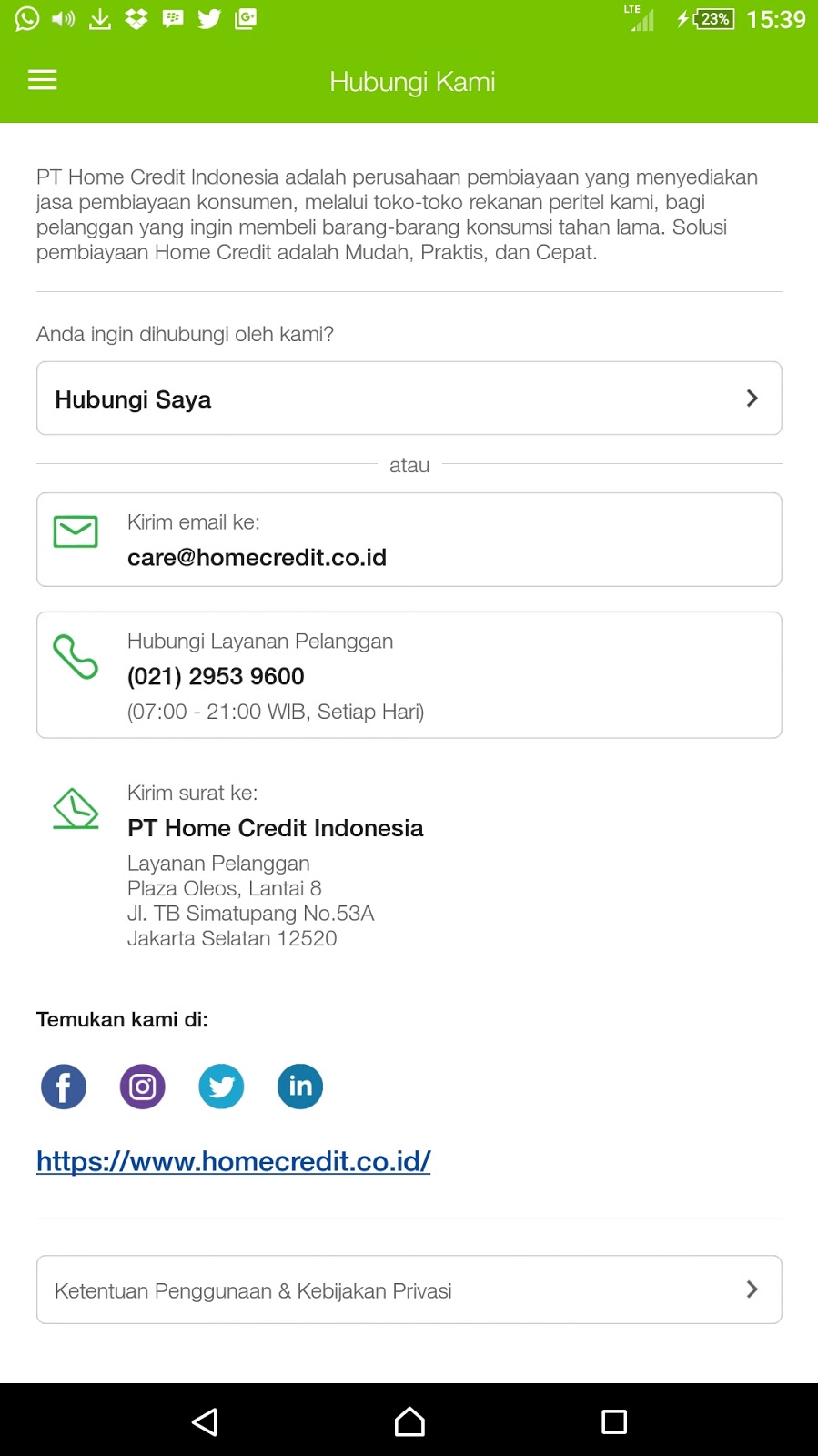
Task: Open the https://www.homecredit.co.id/ link
Action: [x=234, y=1161]
